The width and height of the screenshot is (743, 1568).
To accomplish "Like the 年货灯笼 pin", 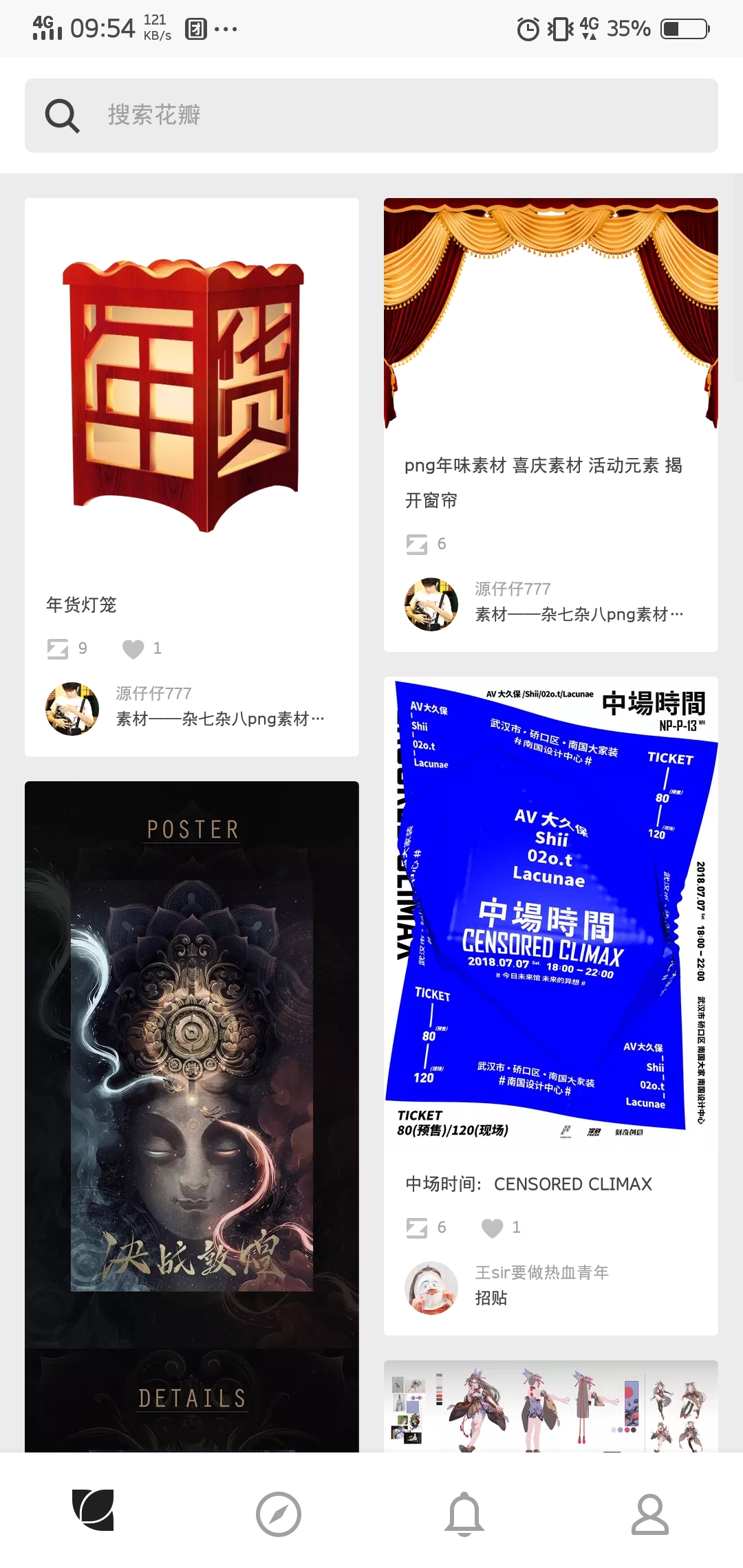I will click(x=133, y=649).
